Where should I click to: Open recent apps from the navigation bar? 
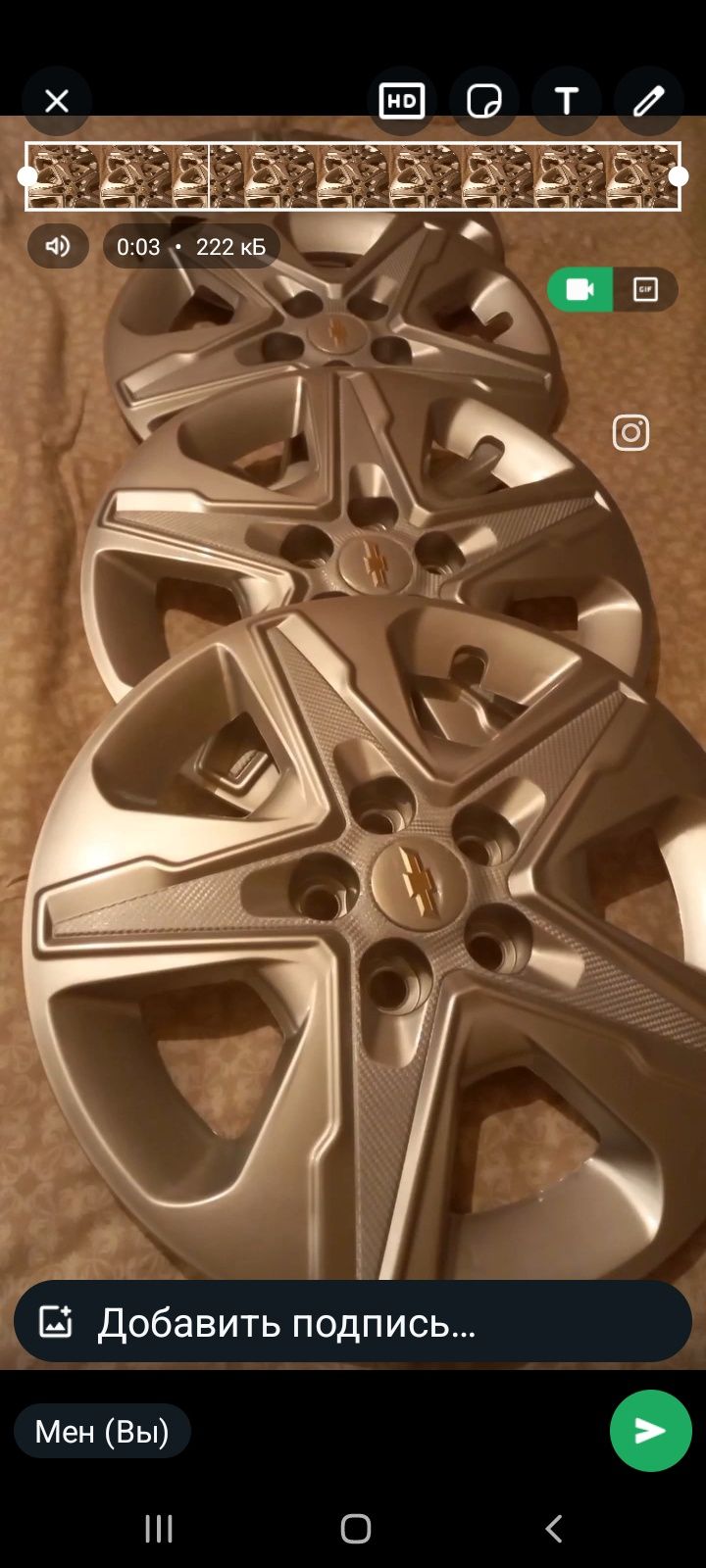(x=159, y=1528)
